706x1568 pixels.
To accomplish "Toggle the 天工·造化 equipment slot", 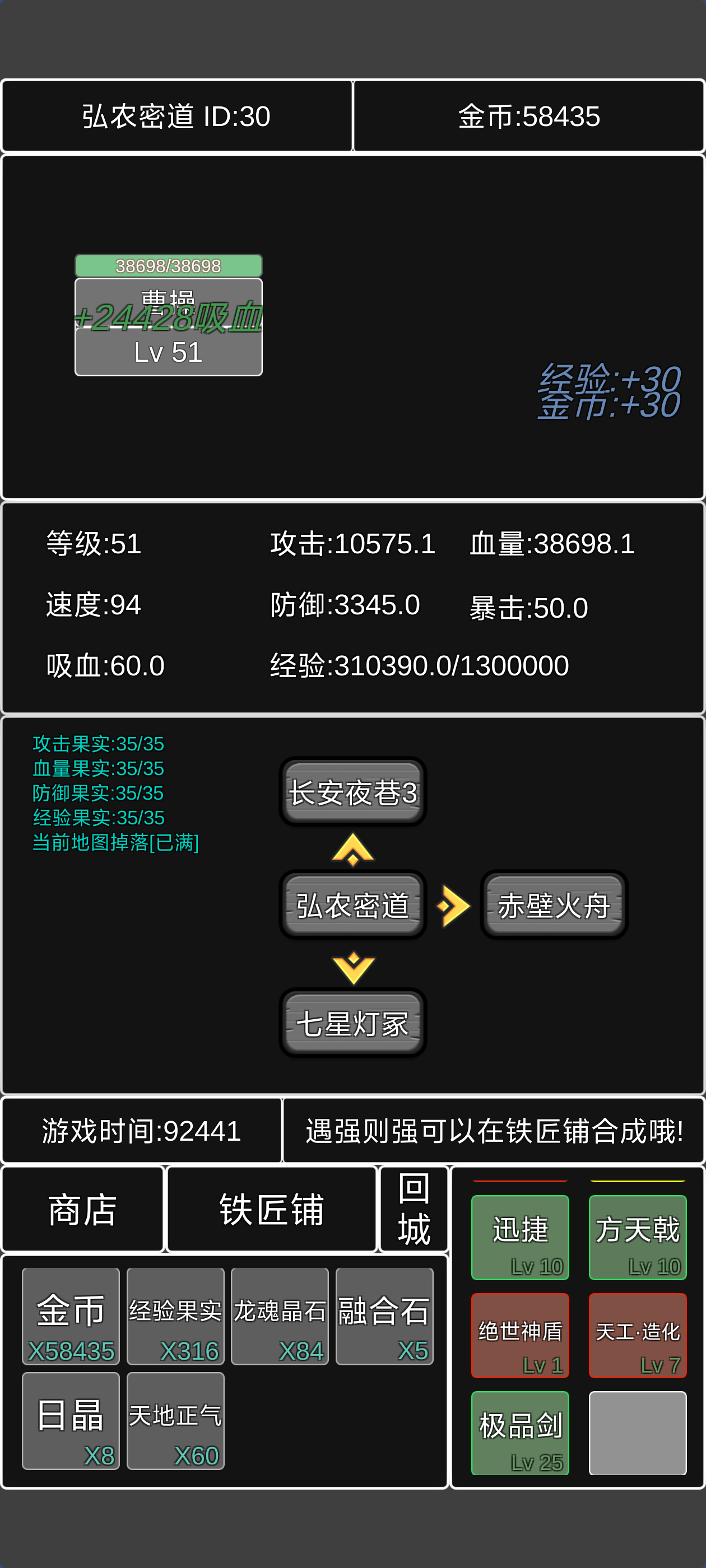I will coord(637,1336).
